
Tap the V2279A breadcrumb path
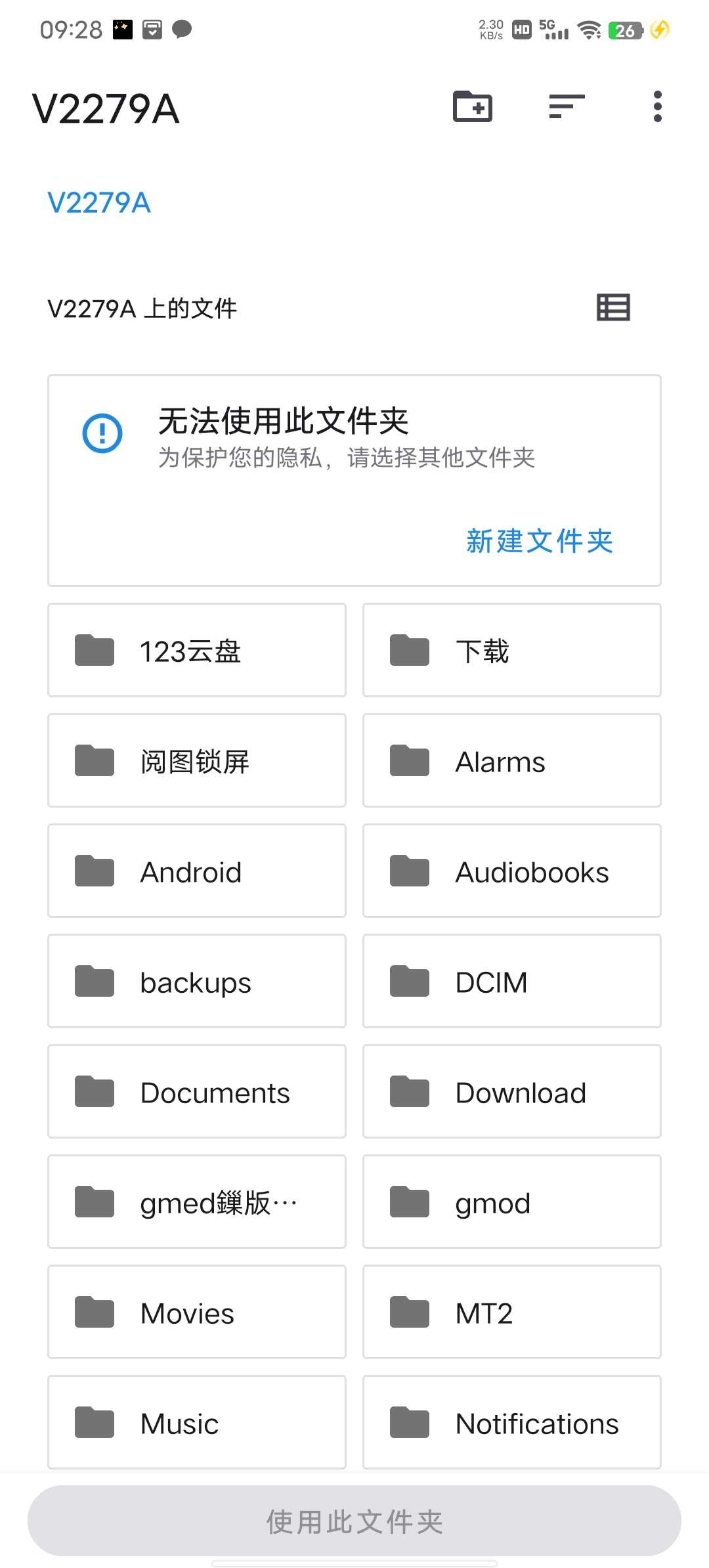99,203
